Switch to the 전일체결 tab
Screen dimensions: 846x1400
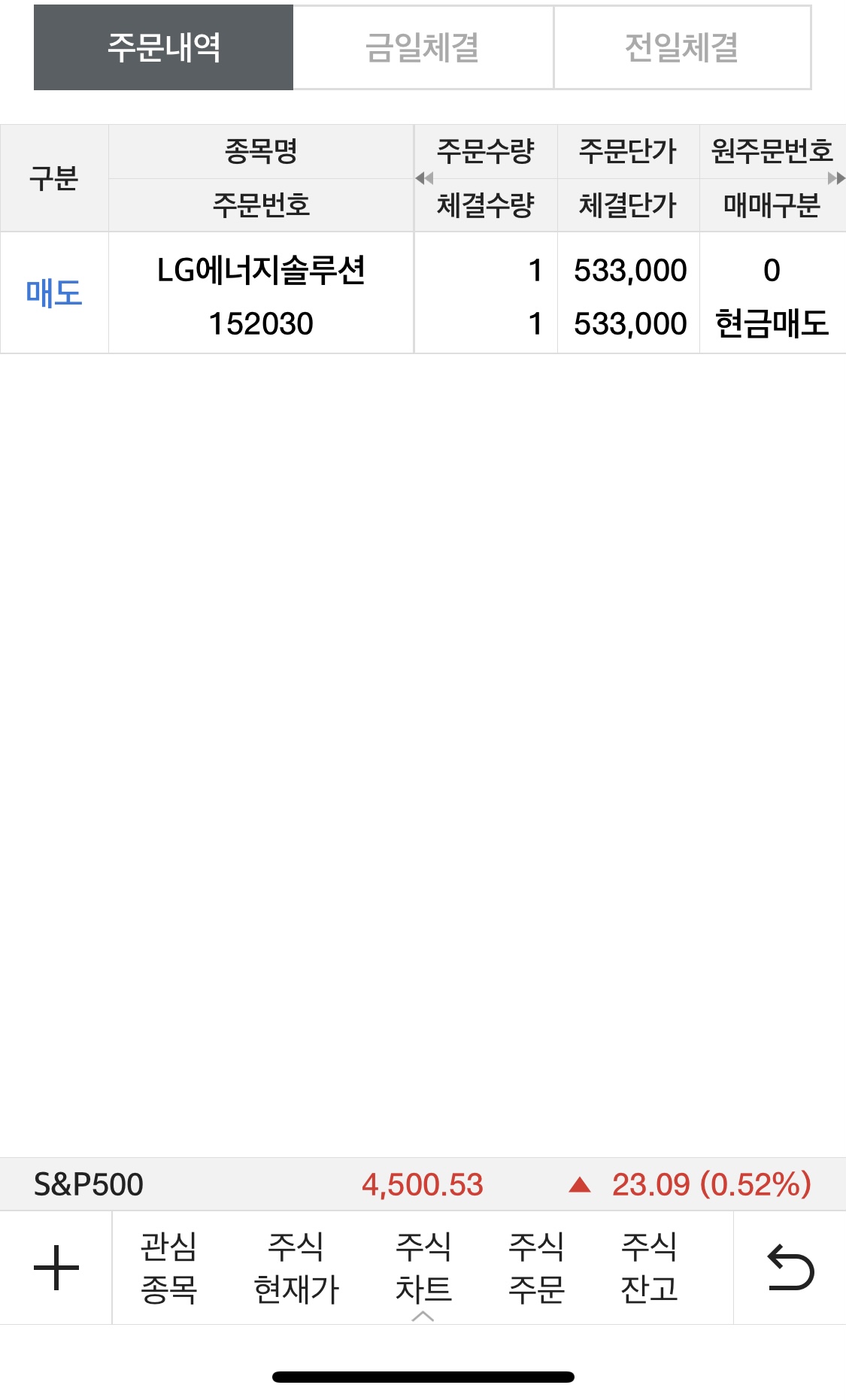(x=682, y=47)
